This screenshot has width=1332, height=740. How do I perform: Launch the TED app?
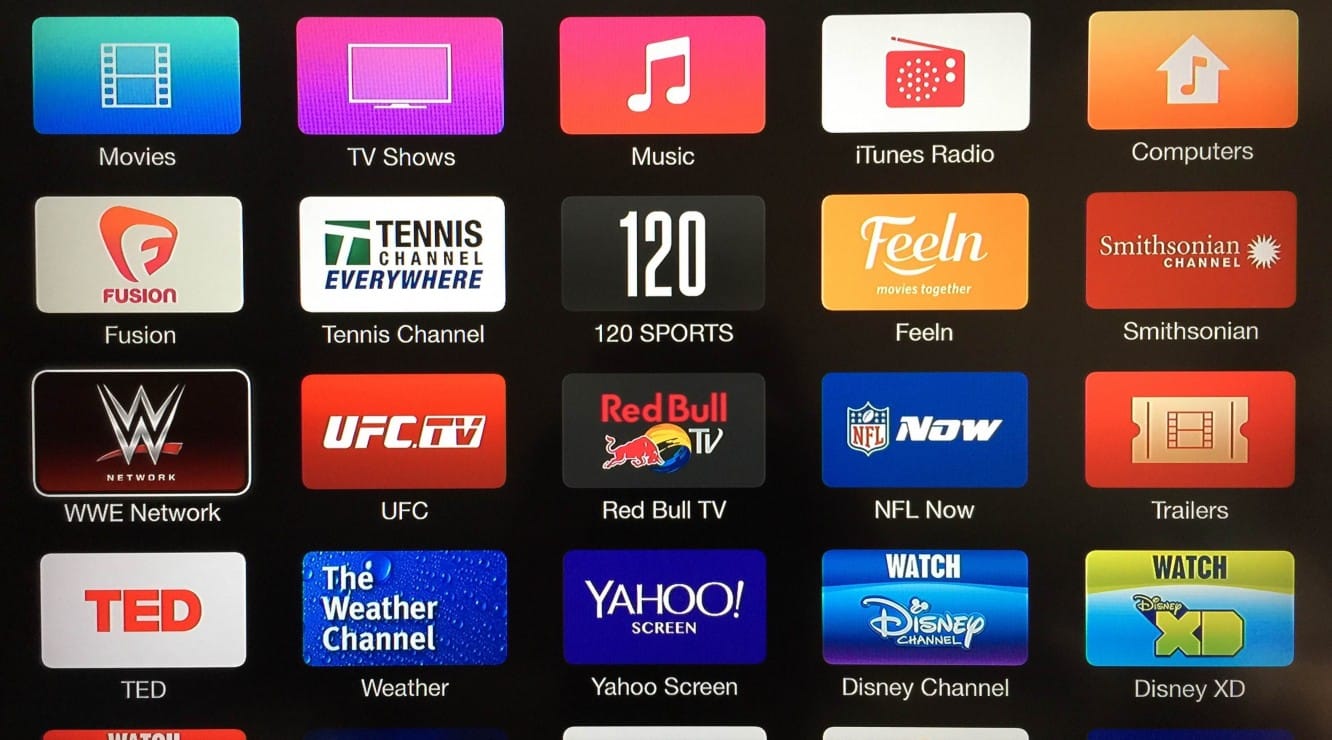click(143, 610)
